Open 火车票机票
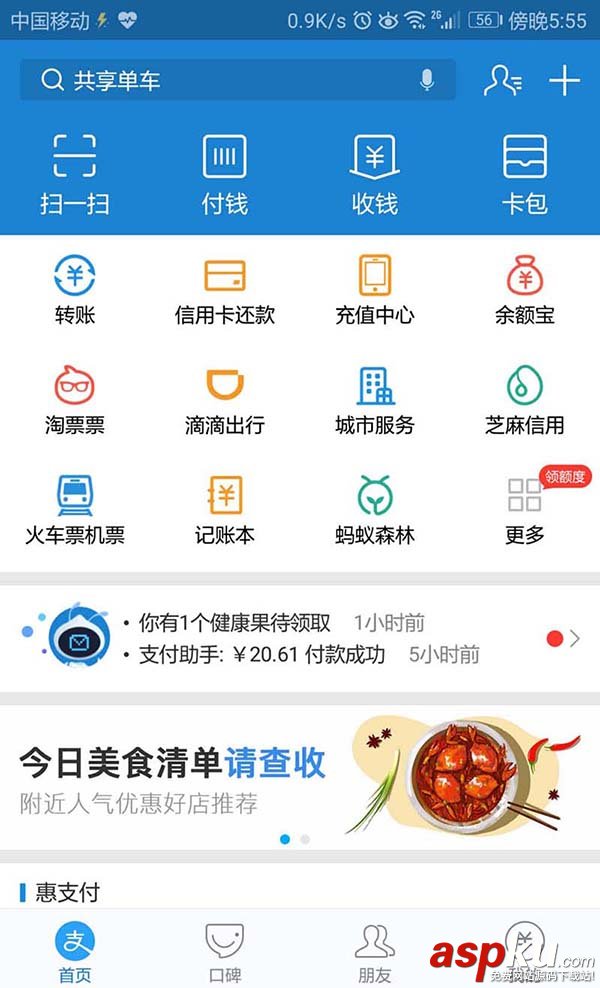 [x=75, y=510]
